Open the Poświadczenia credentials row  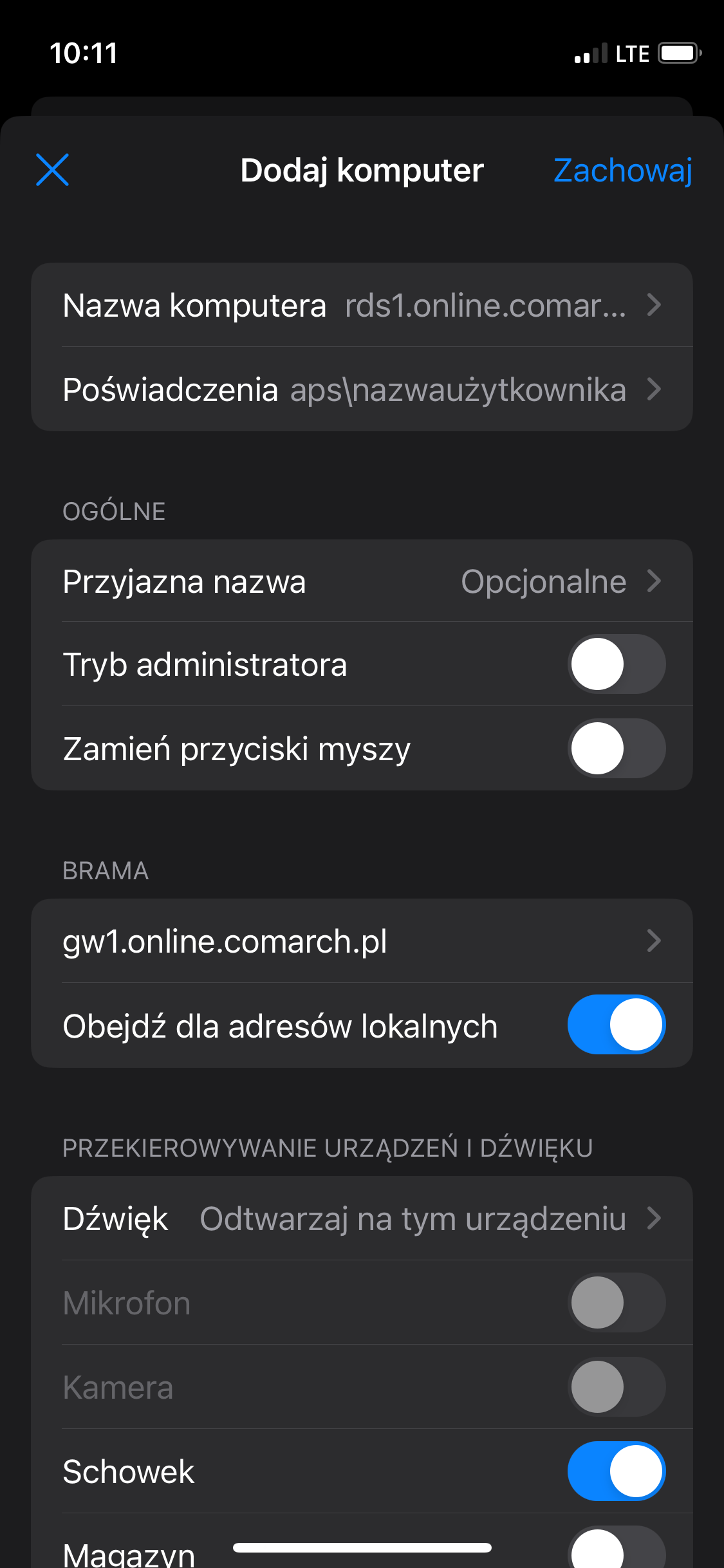point(362,389)
